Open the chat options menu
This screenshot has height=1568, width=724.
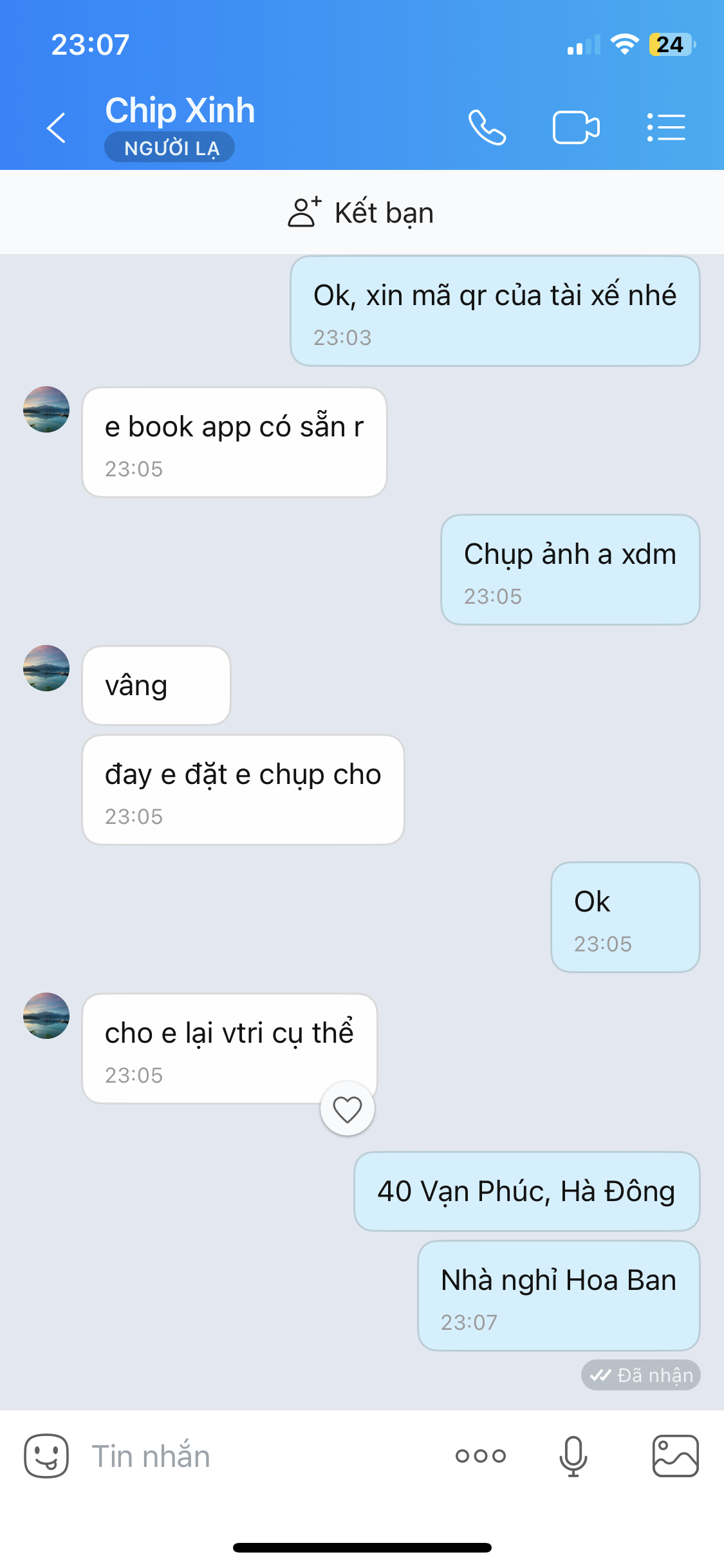click(666, 127)
